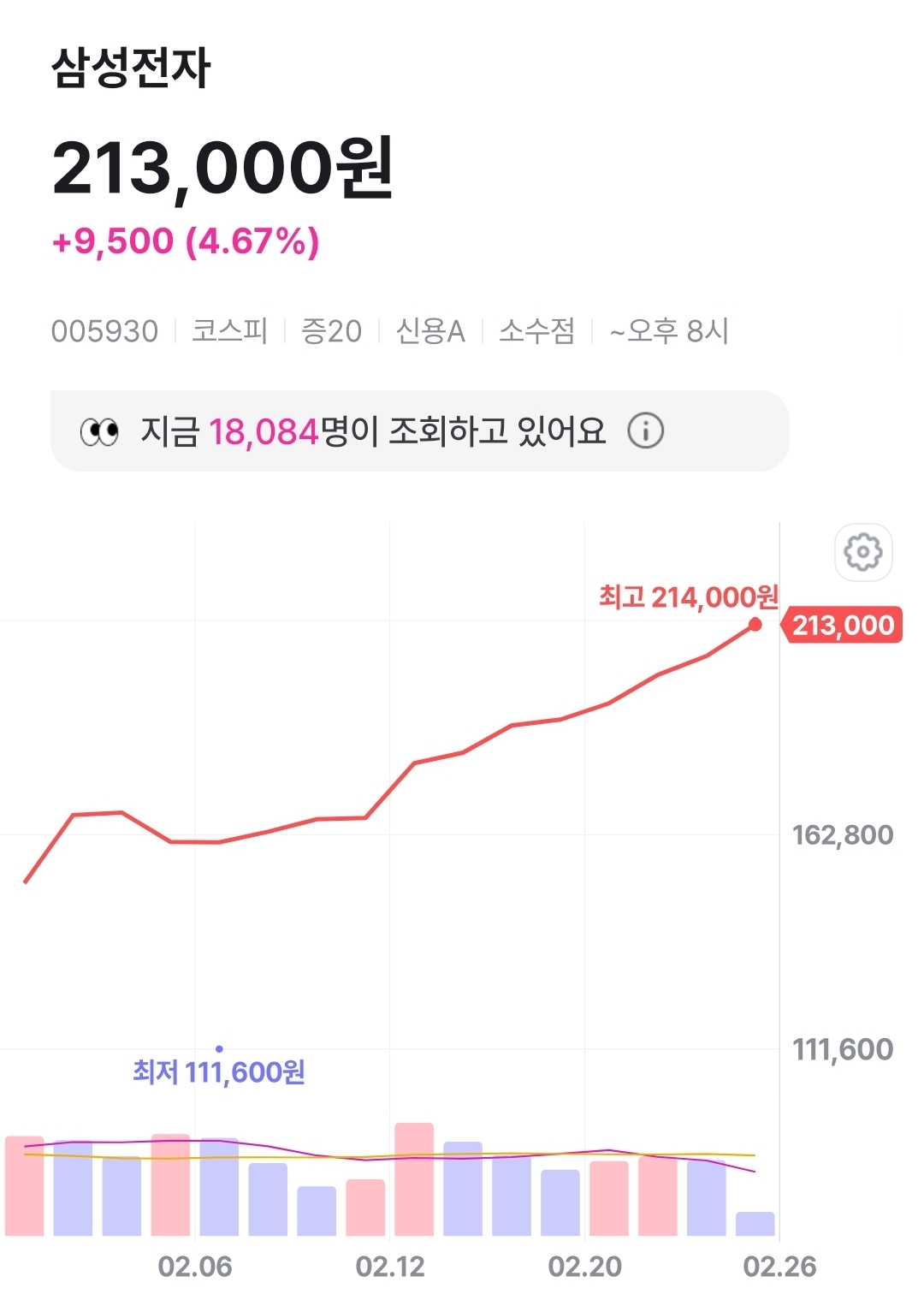The image size is (924, 1300).
Task: Tap the info icon beside viewer count
Action: [x=646, y=430]
